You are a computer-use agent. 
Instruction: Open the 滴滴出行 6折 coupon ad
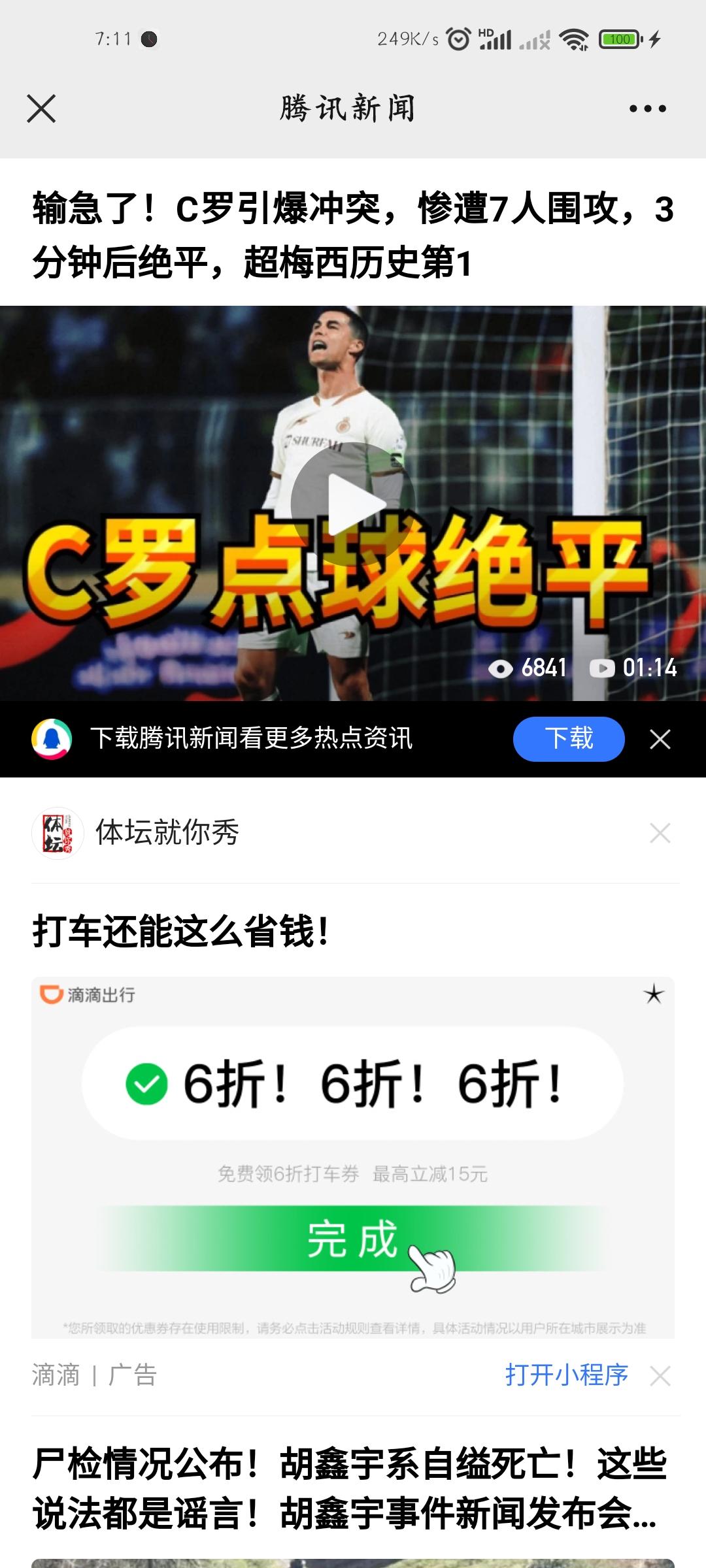point(352,1156)
